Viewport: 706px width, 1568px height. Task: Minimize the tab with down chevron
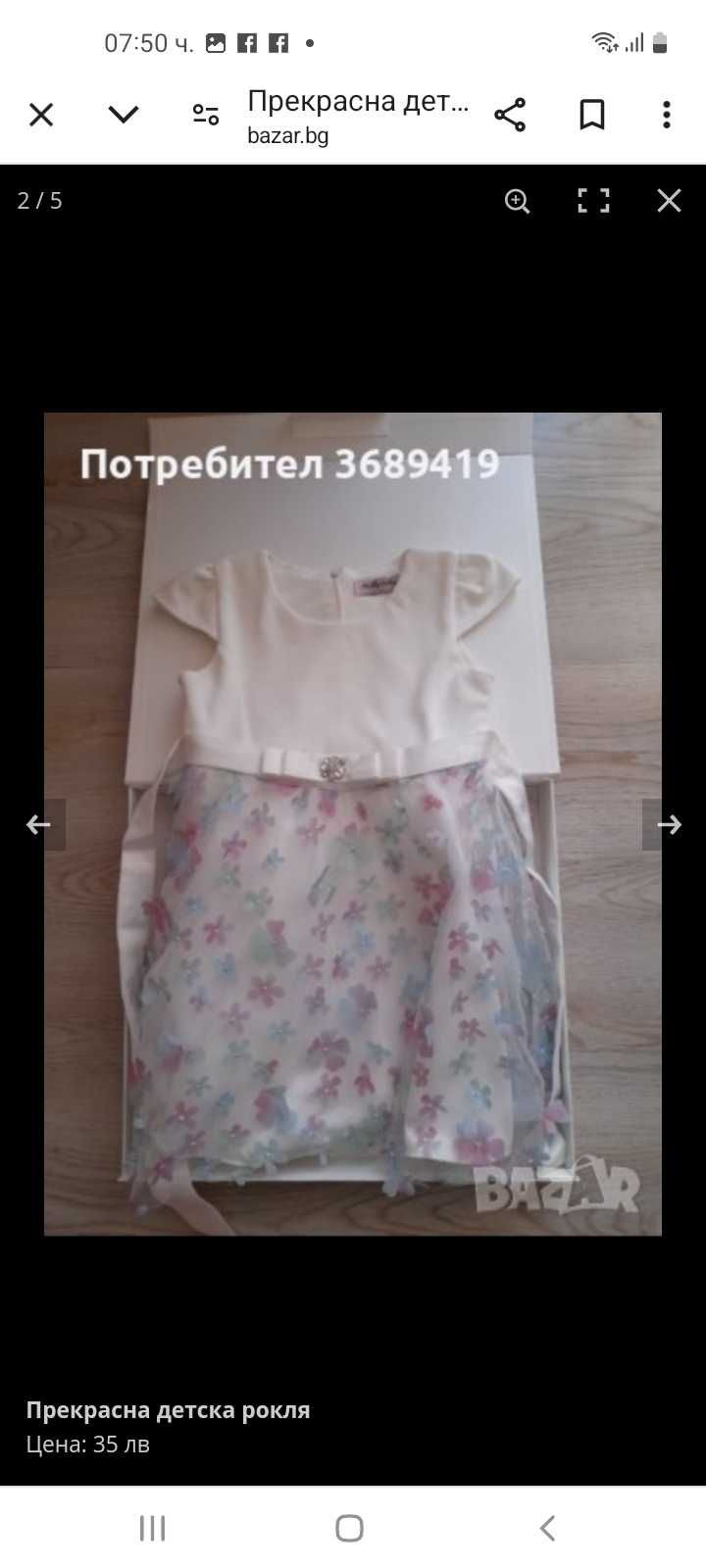pyautogui.click(x=124, y=116)
